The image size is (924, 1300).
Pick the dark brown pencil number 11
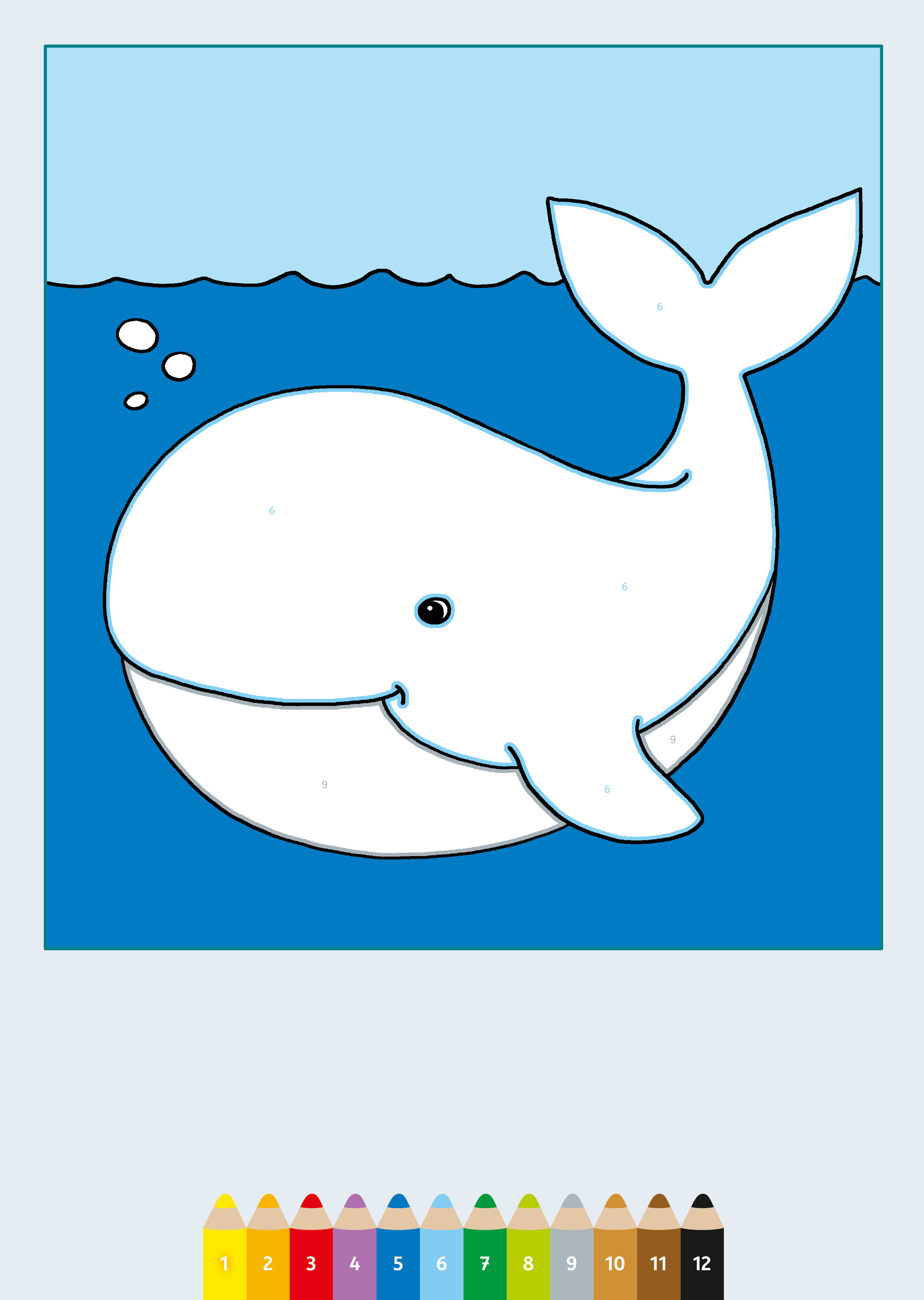coord(658,1262)
